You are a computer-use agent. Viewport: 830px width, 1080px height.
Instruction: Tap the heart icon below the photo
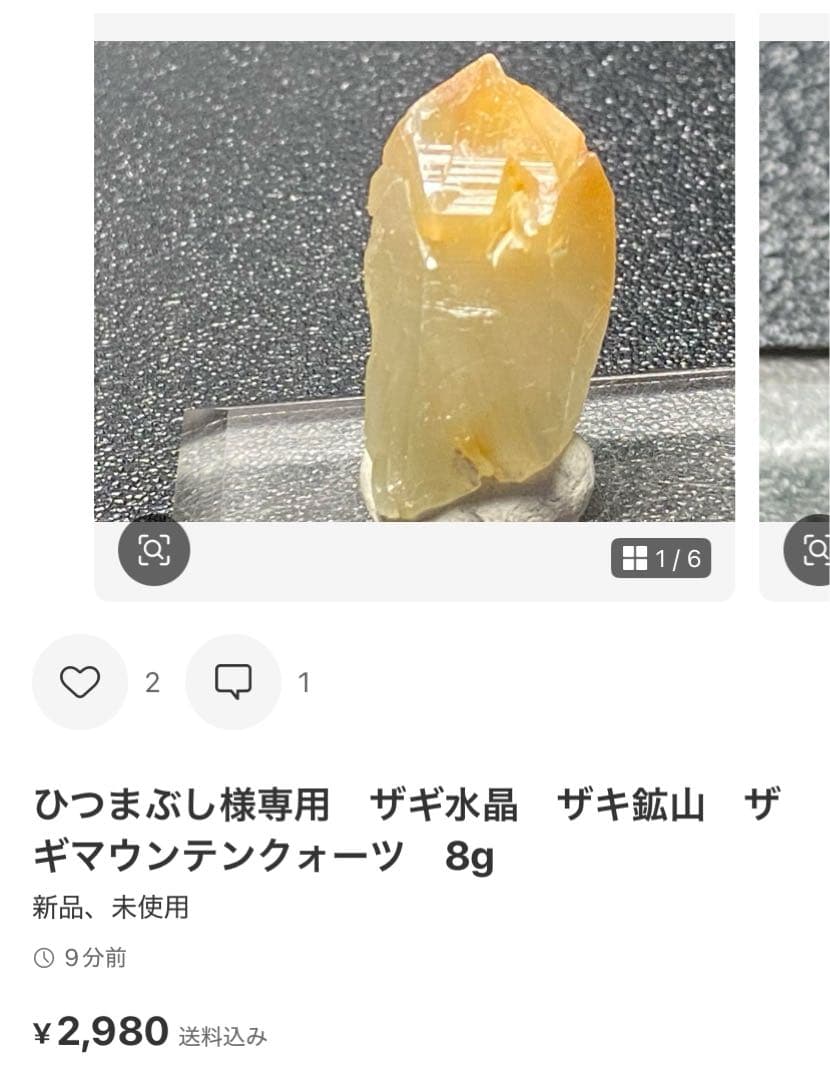click(x=80, y=683)
